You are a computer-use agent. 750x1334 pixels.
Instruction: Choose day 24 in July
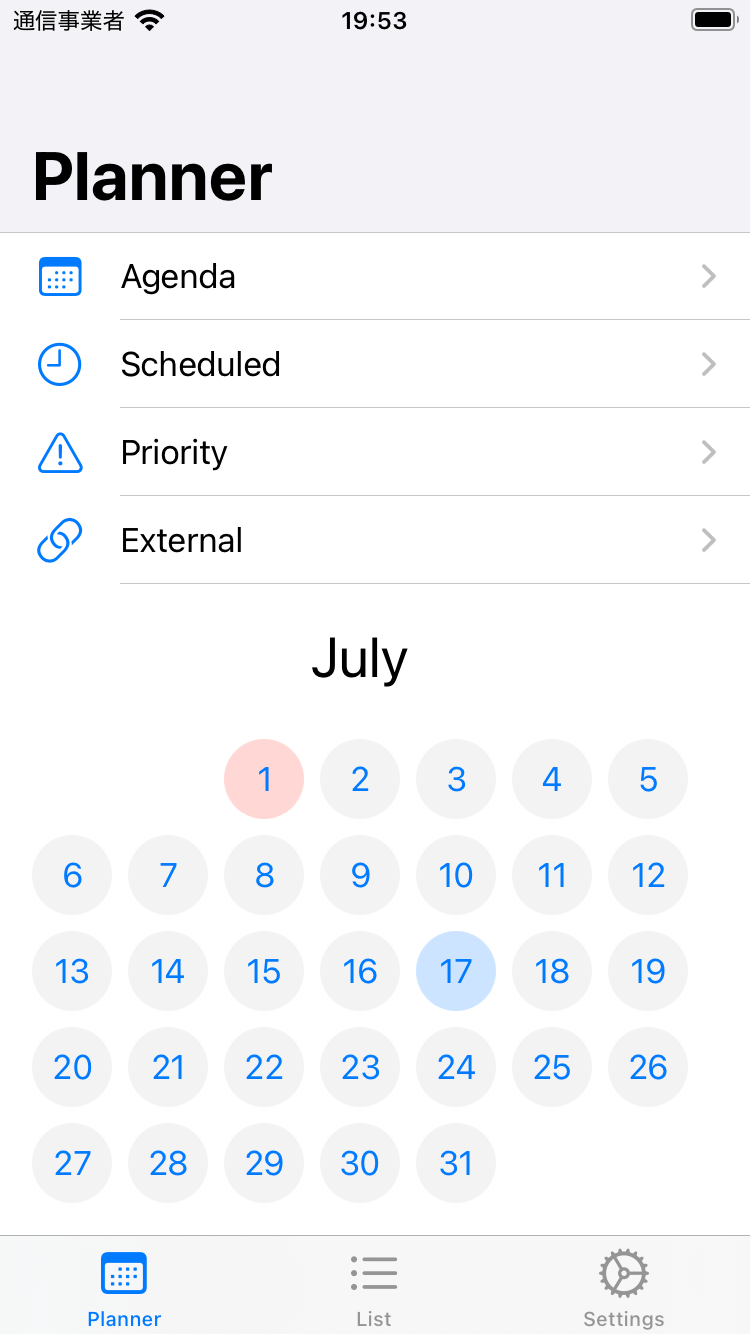(x=456, y=1067)
